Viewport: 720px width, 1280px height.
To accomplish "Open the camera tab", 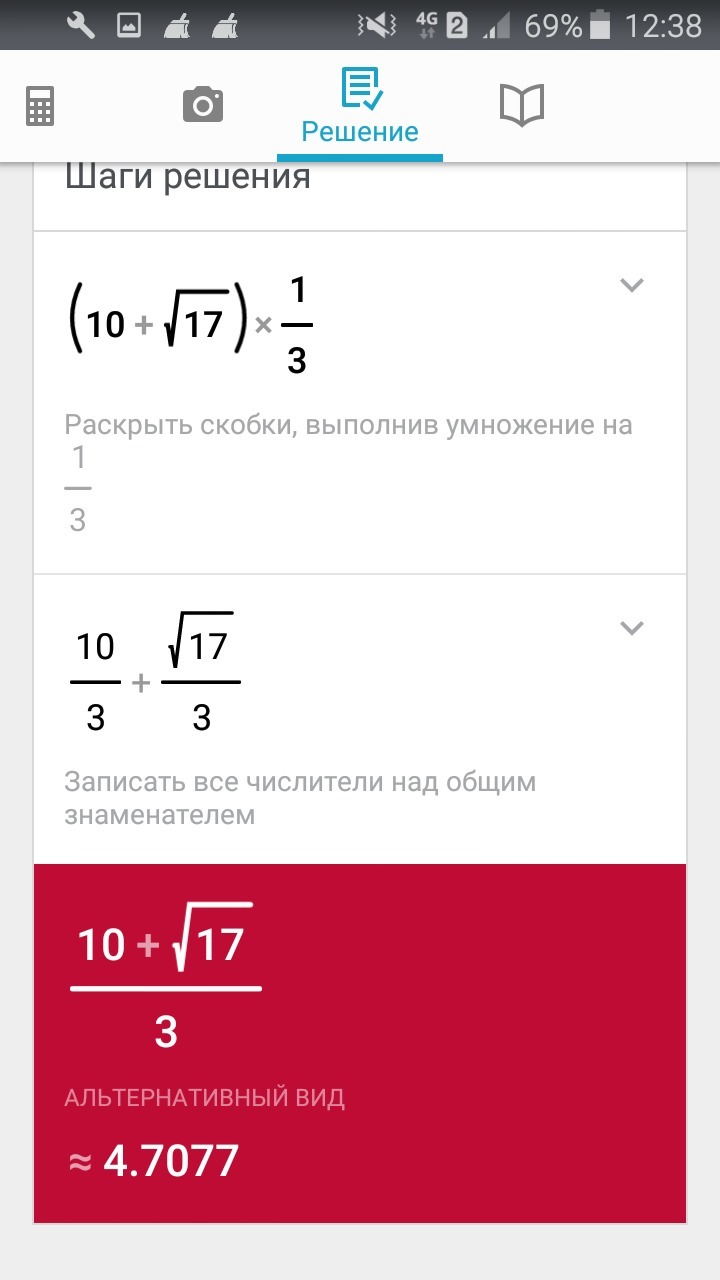I will coord(202,105).
